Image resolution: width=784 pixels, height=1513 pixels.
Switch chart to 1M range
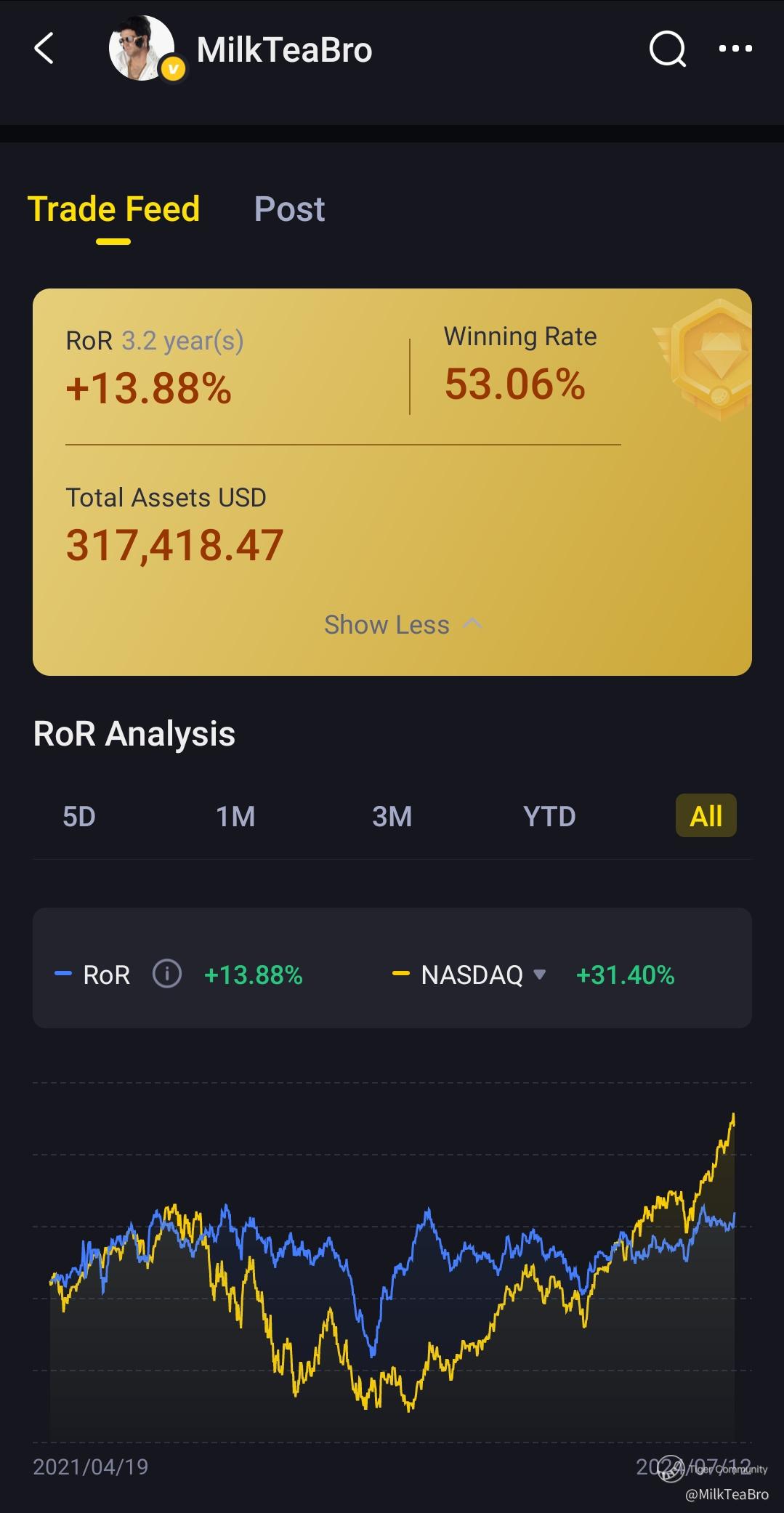tap(235, 816)
